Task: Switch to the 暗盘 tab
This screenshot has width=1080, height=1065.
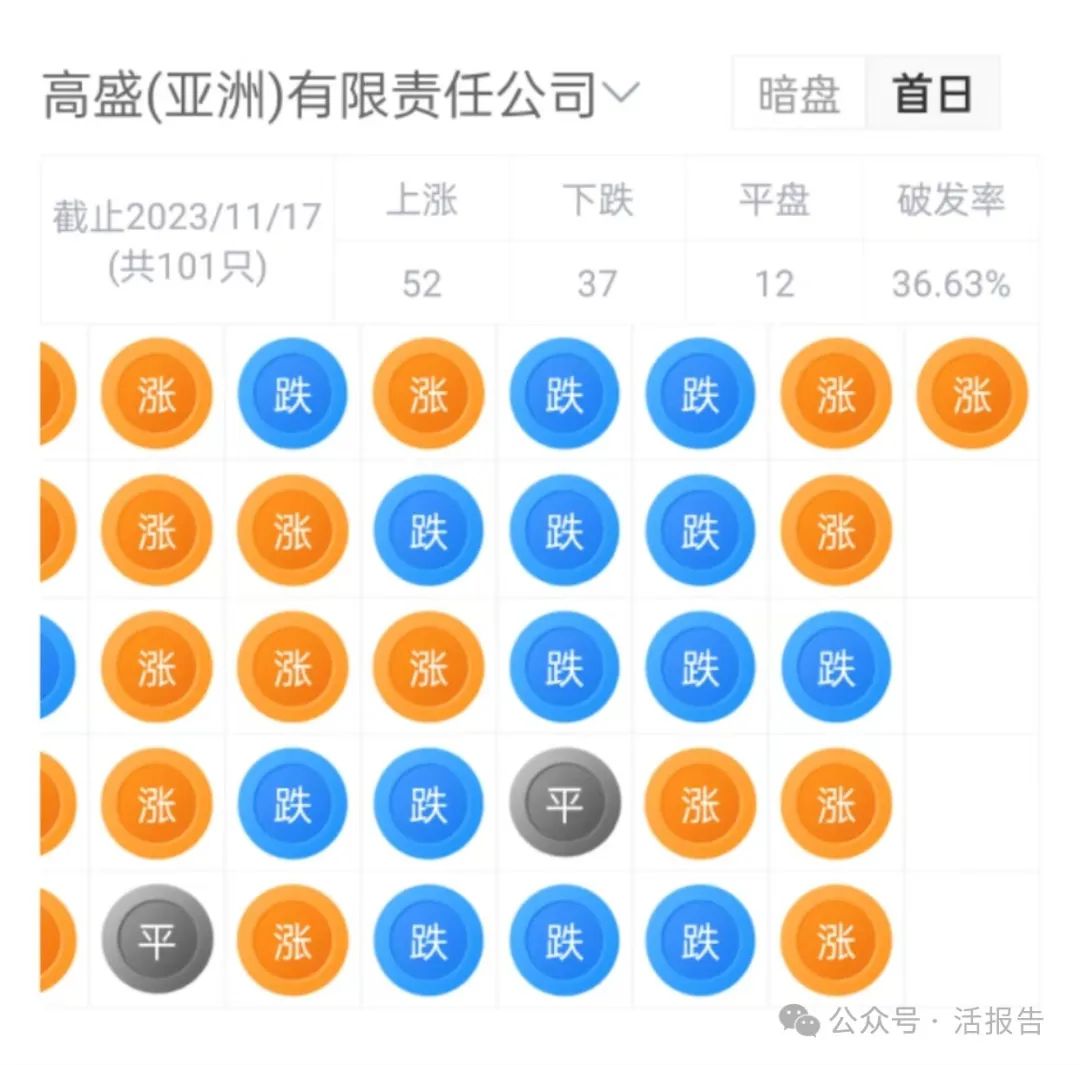Action: click(799, 94)
